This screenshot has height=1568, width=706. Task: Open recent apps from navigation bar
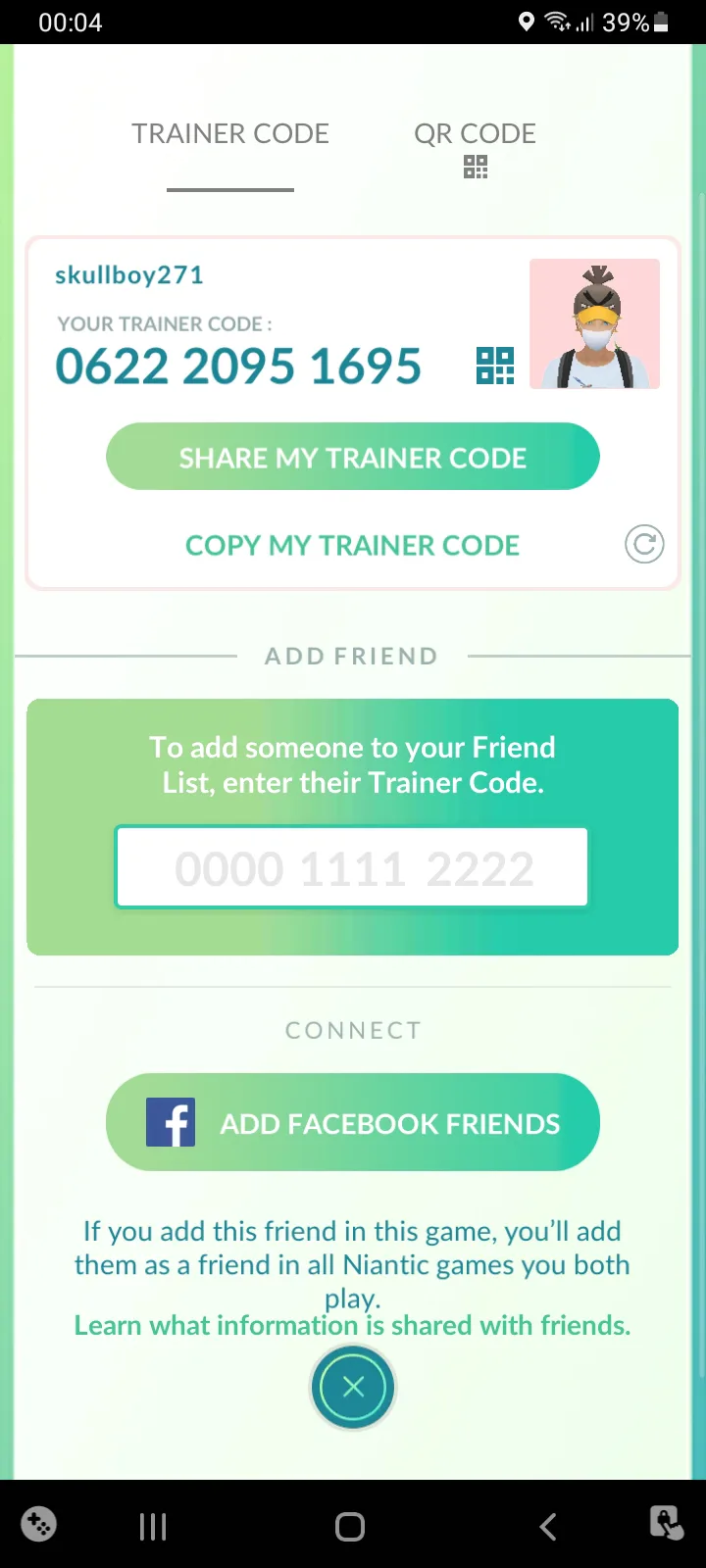(x=153, y=1526)
